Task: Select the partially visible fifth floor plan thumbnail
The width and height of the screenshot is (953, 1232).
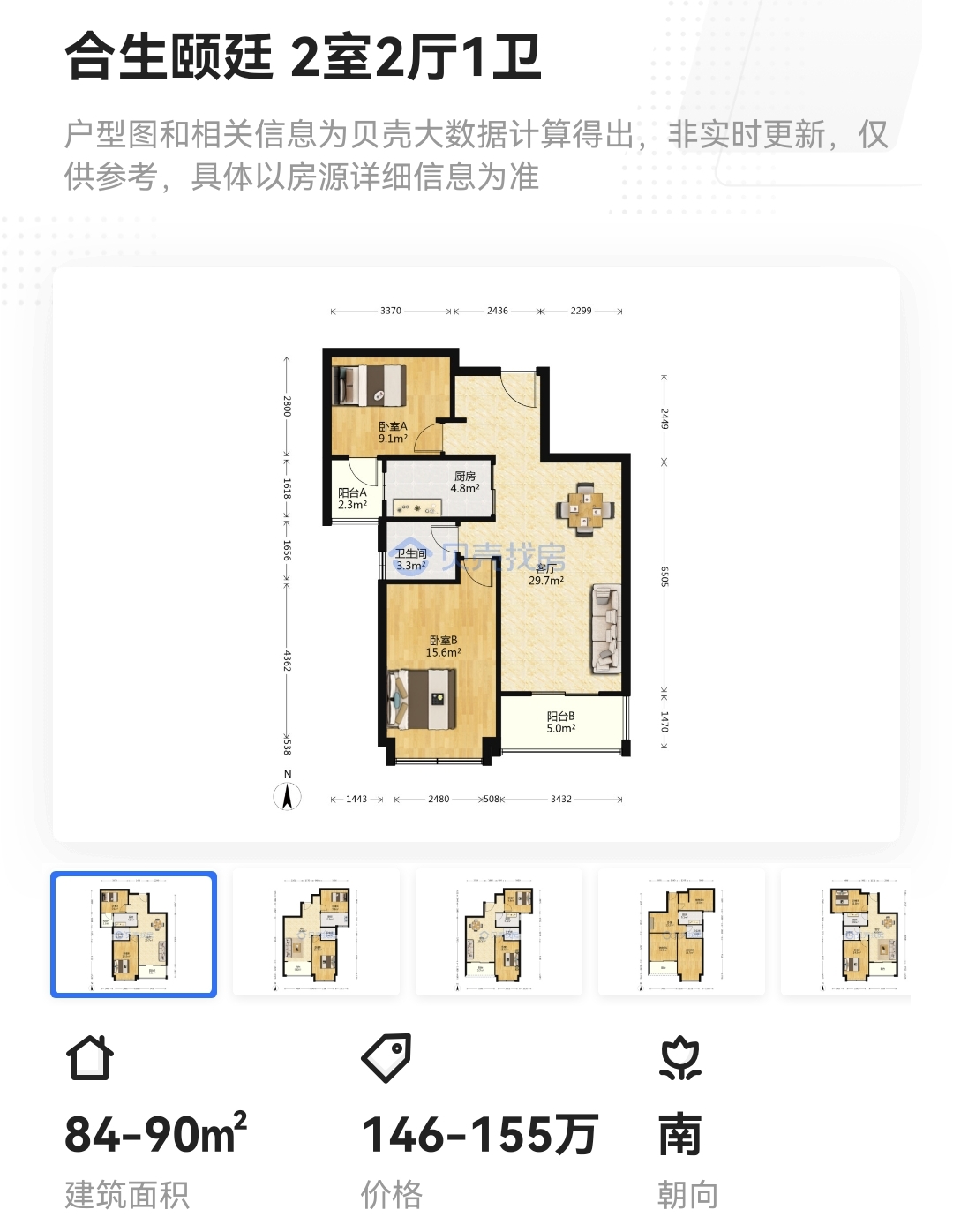Action: coord(847,933)
